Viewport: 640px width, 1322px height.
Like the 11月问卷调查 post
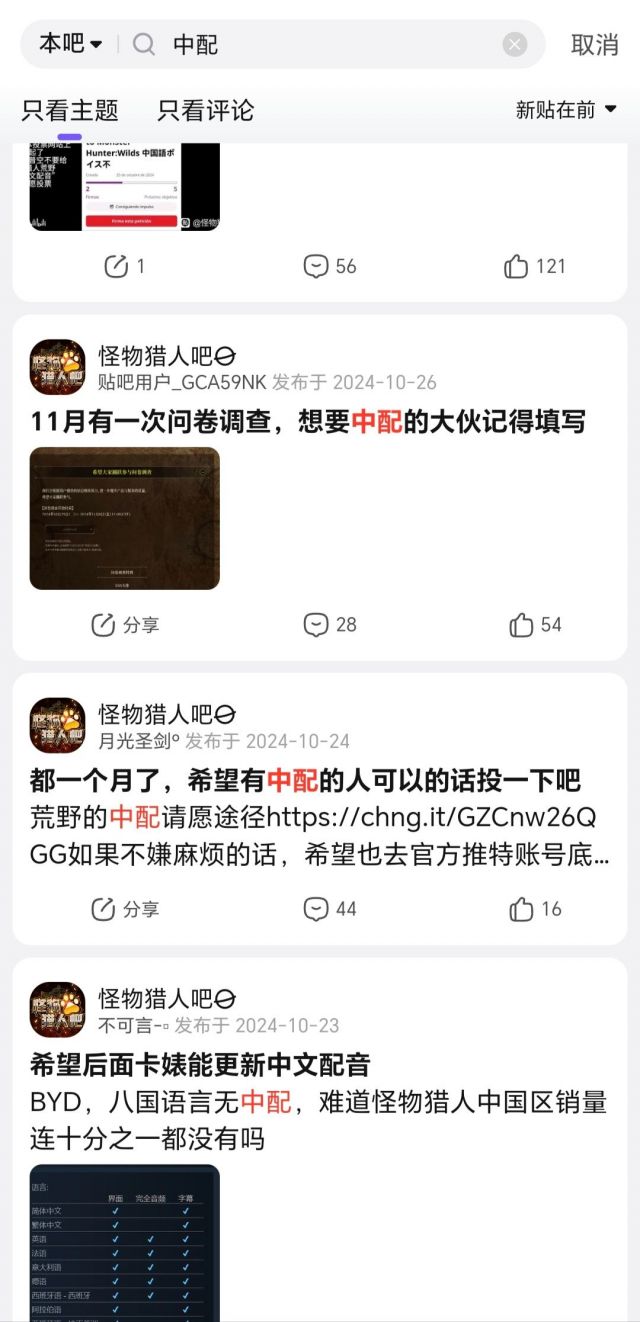pyautogui.click(x=535, y=625)
